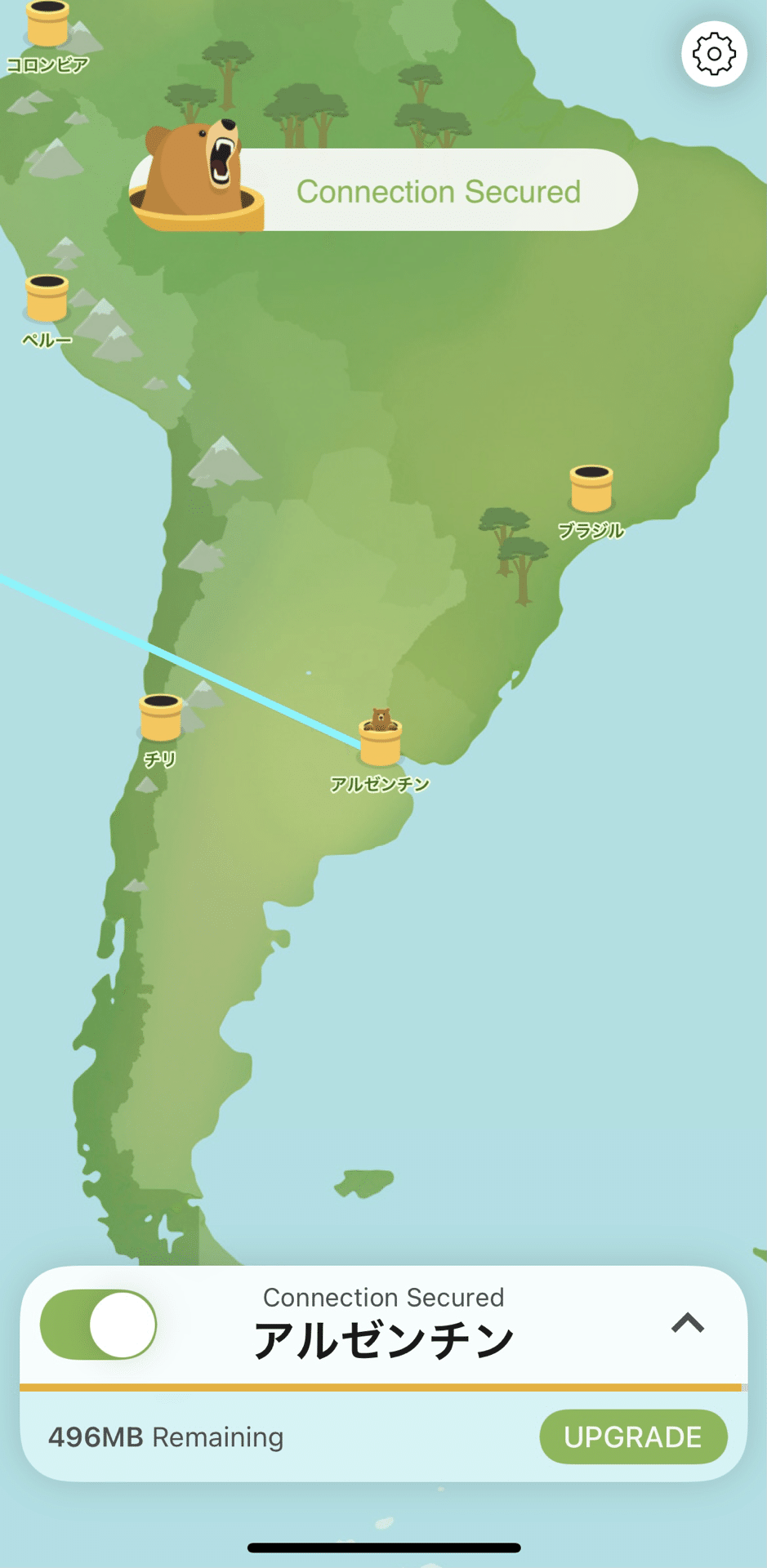Tap the アルゼンチン tunnel with the bear
The height and width of the screenshot is (1568, 767).
click(381, 739)
